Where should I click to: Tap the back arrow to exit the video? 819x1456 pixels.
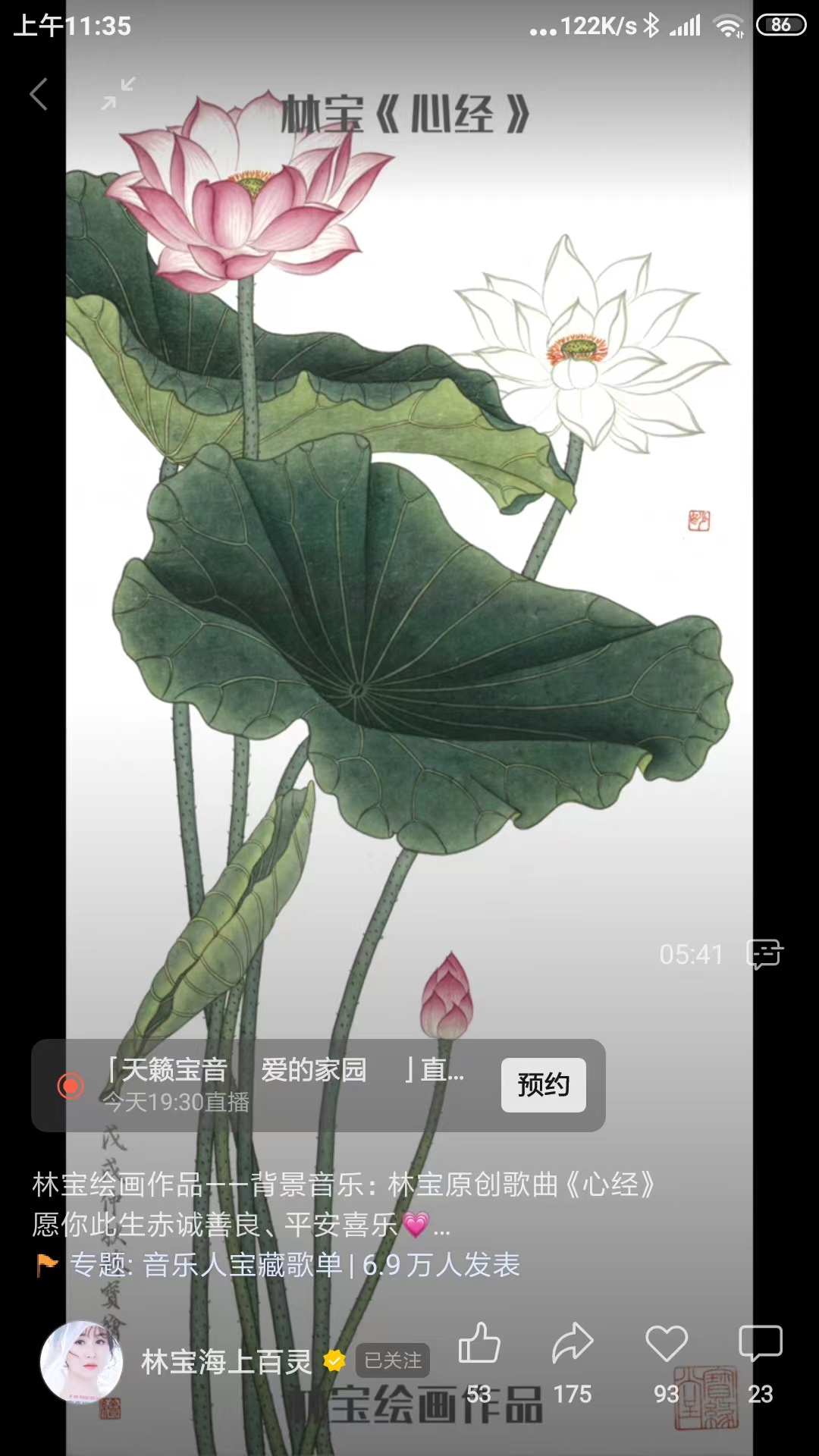pyautogui.click(x=39, y=93)
